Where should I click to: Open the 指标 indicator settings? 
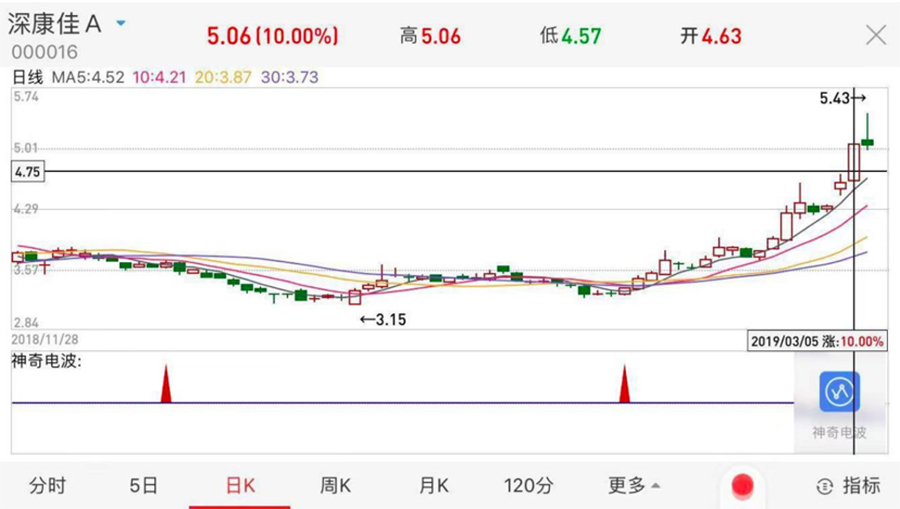(x=848, y=486)
